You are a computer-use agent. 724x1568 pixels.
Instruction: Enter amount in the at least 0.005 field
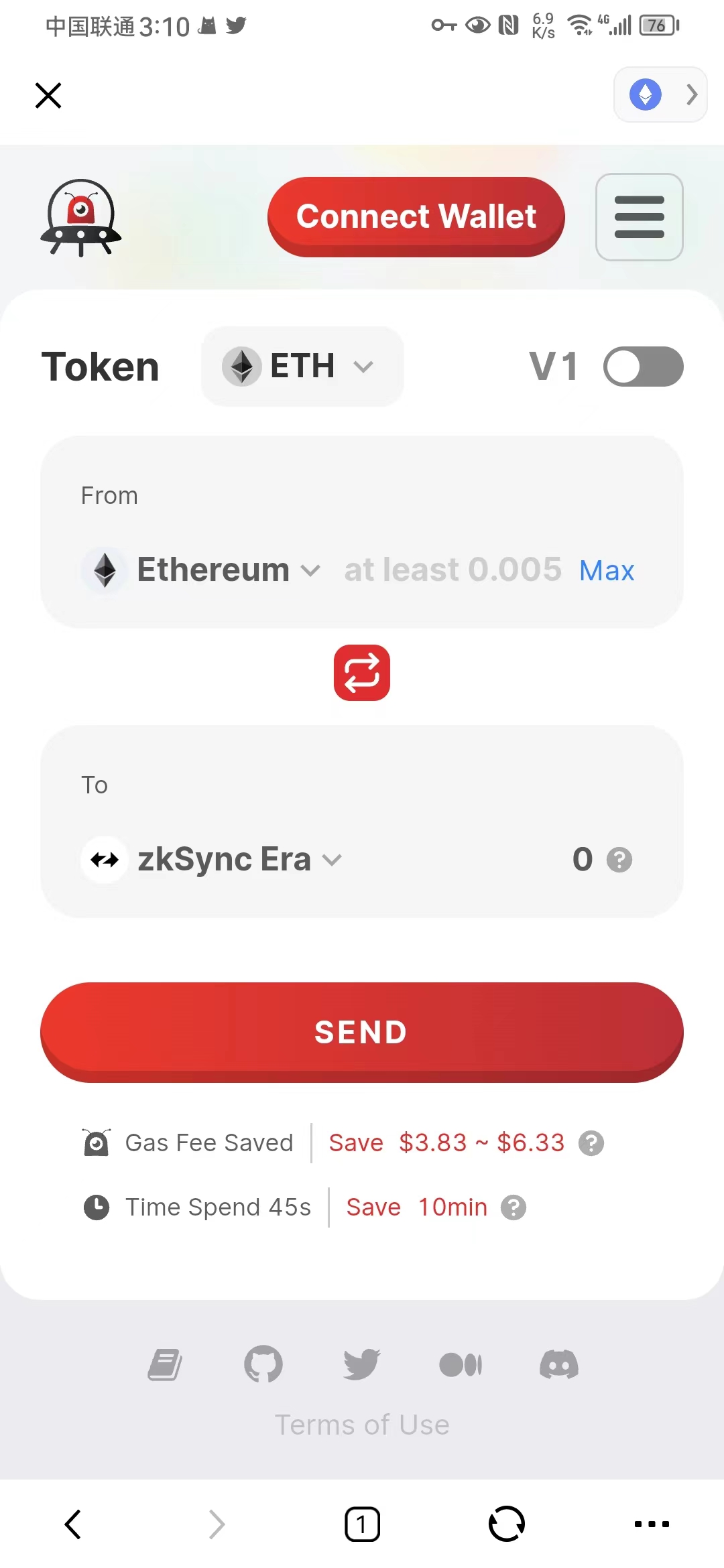[452, 570]
